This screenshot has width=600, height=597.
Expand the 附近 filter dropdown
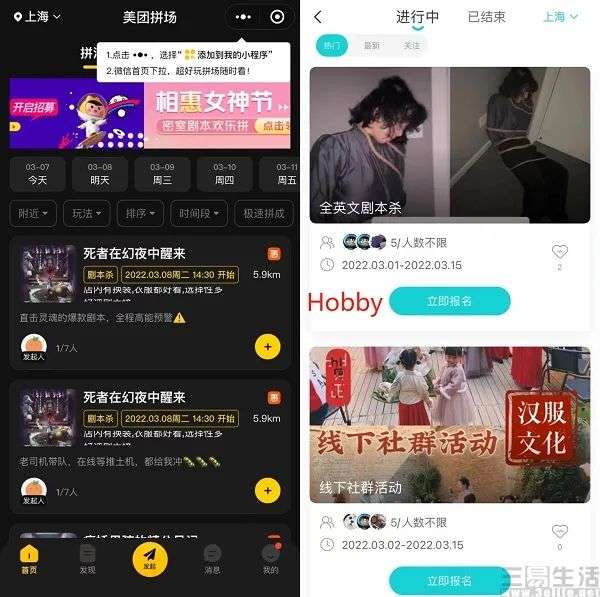pos(33,214)
